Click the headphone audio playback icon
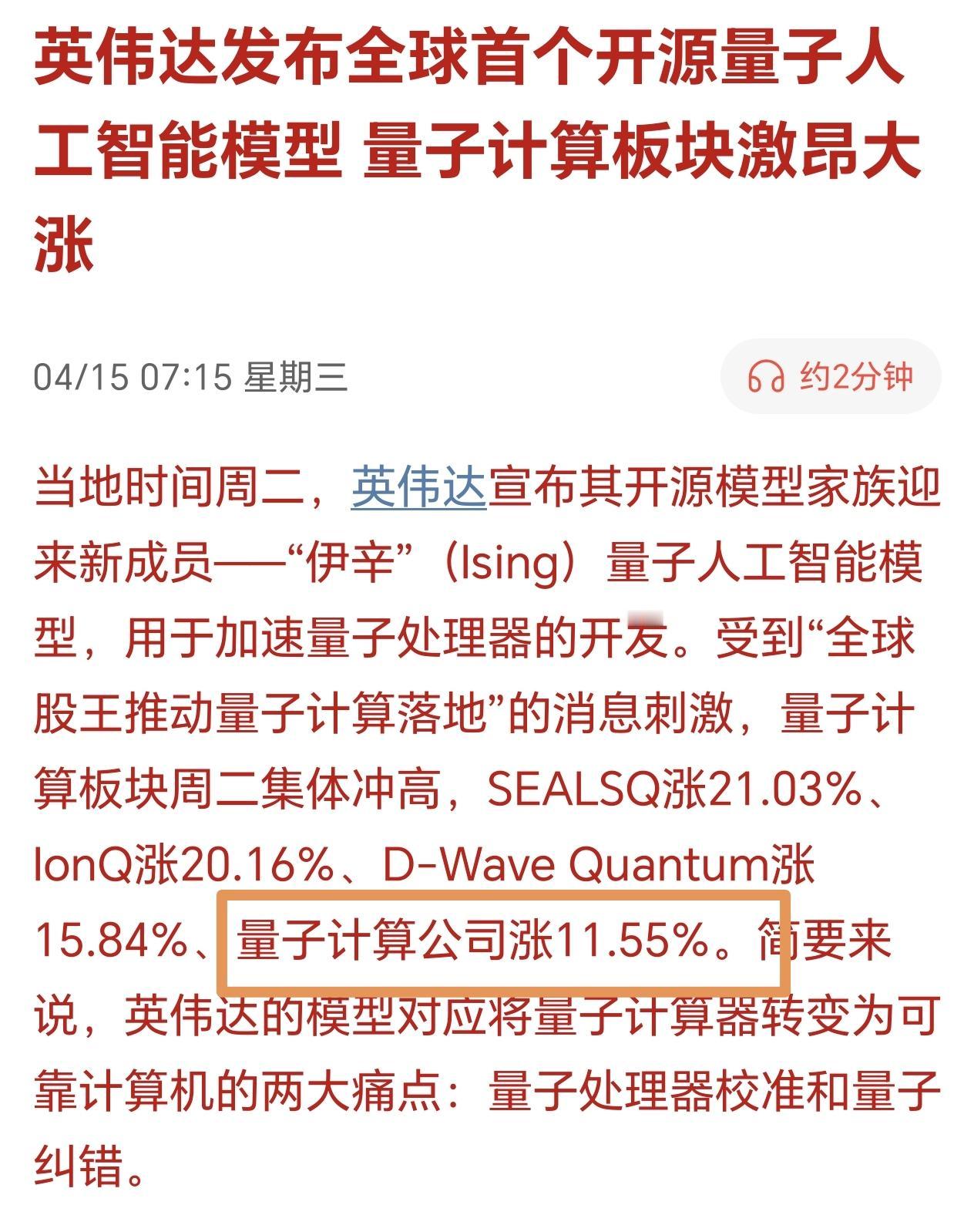This screenshot has height=1232, width=974. pyautogui.click(x=766, y=375)
